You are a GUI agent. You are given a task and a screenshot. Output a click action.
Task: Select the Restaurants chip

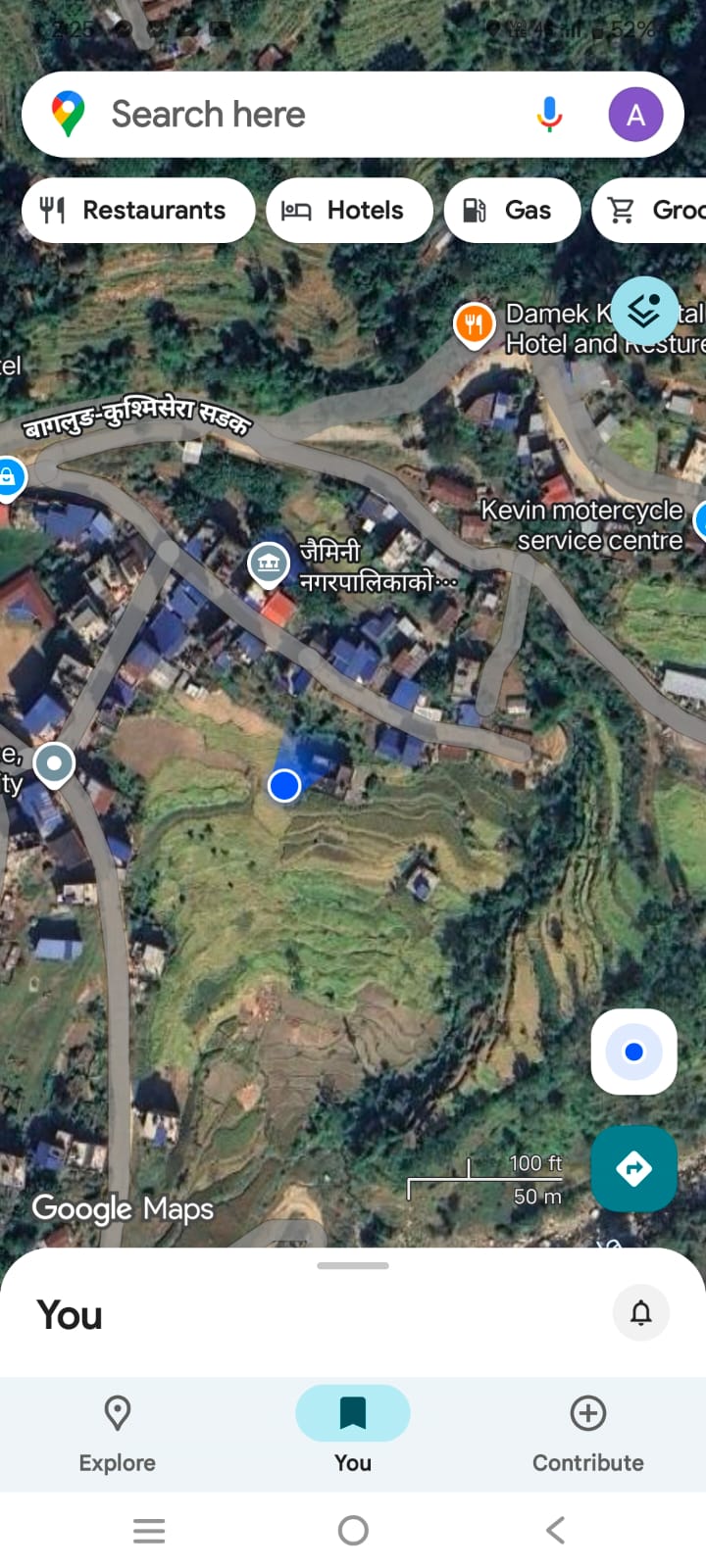pos(137,210)
